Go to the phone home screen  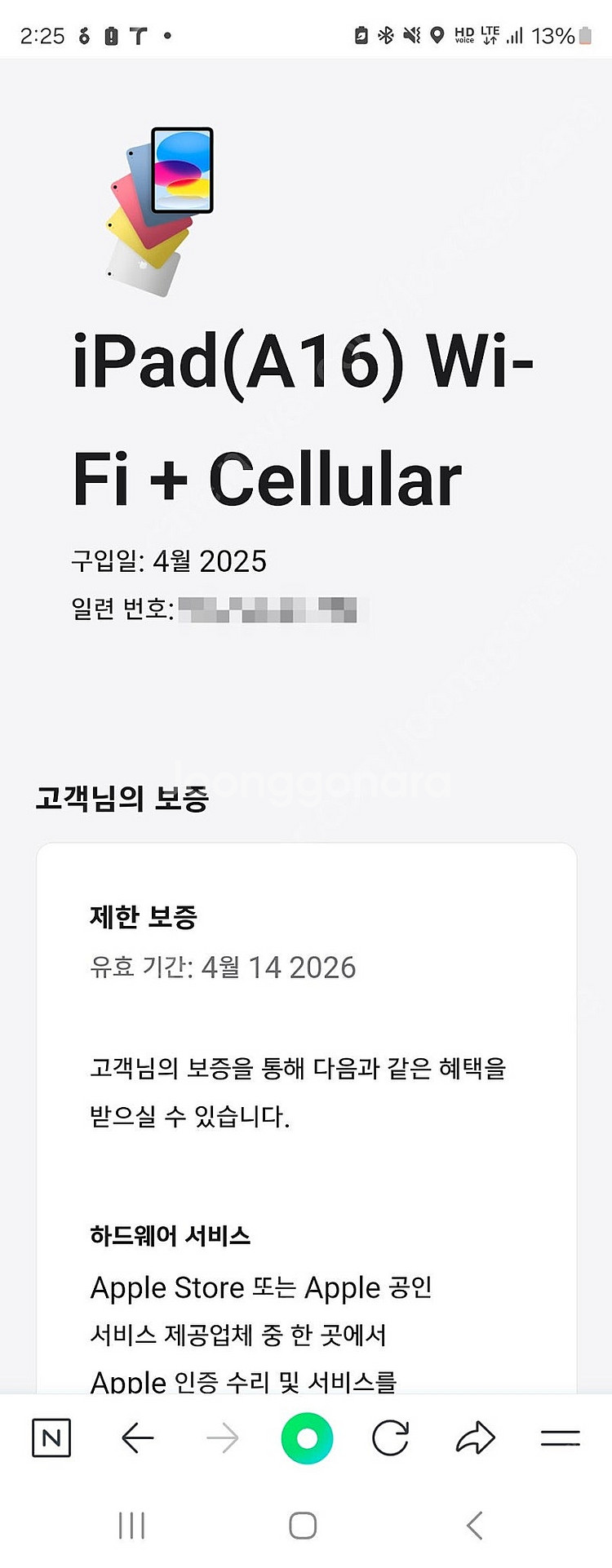pos(303,1525)
